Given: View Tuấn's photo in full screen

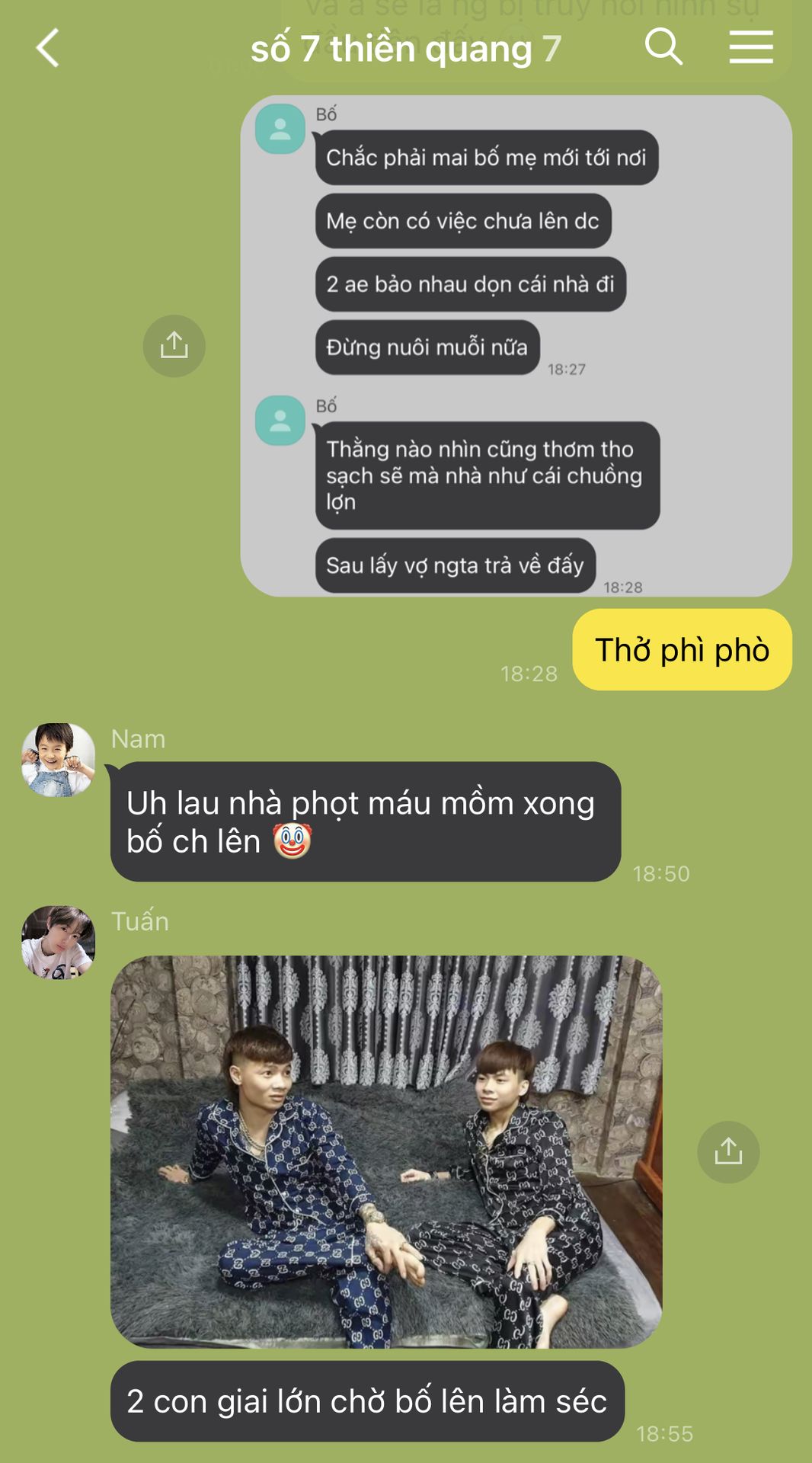Looking at the screenshot, I should pyautogui.click(x=386, y=1151).
